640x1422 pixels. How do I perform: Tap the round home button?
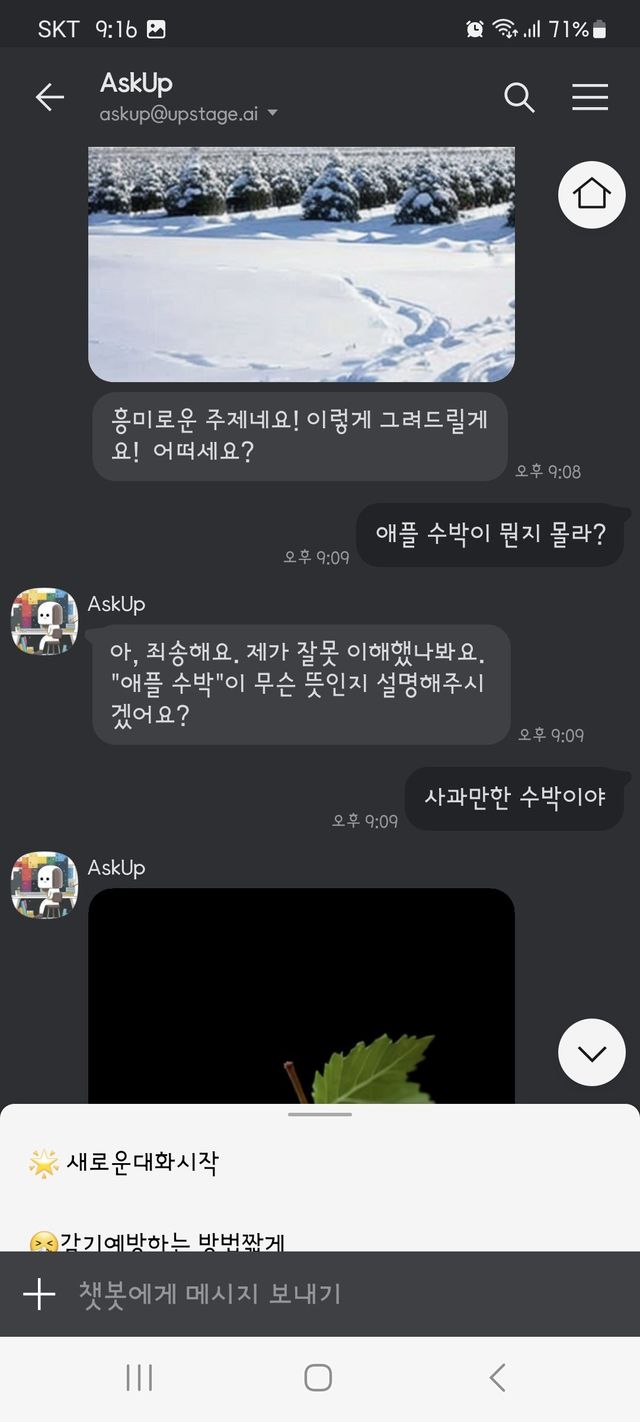592,194
